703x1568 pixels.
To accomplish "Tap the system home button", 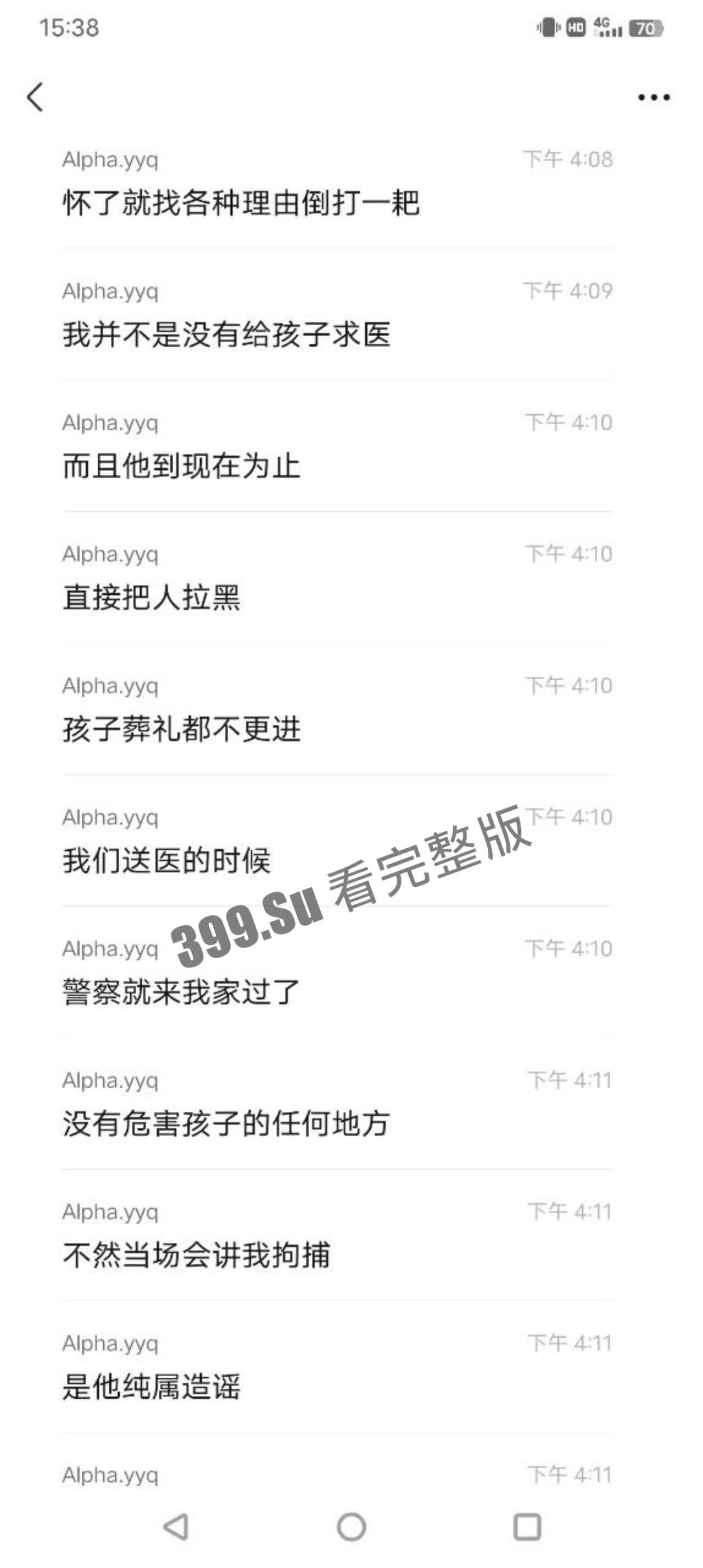I will (x=351, y=1526).
